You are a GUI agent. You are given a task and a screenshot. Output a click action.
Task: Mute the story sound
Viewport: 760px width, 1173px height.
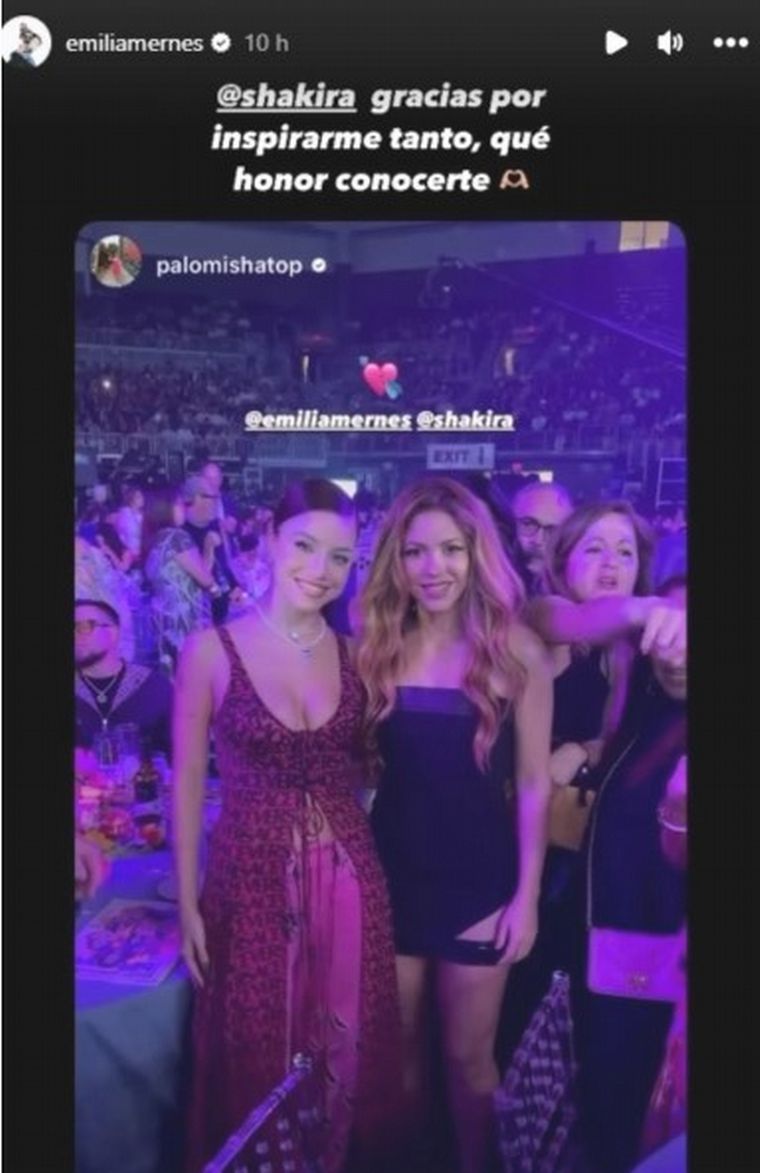tap(670, 43)
